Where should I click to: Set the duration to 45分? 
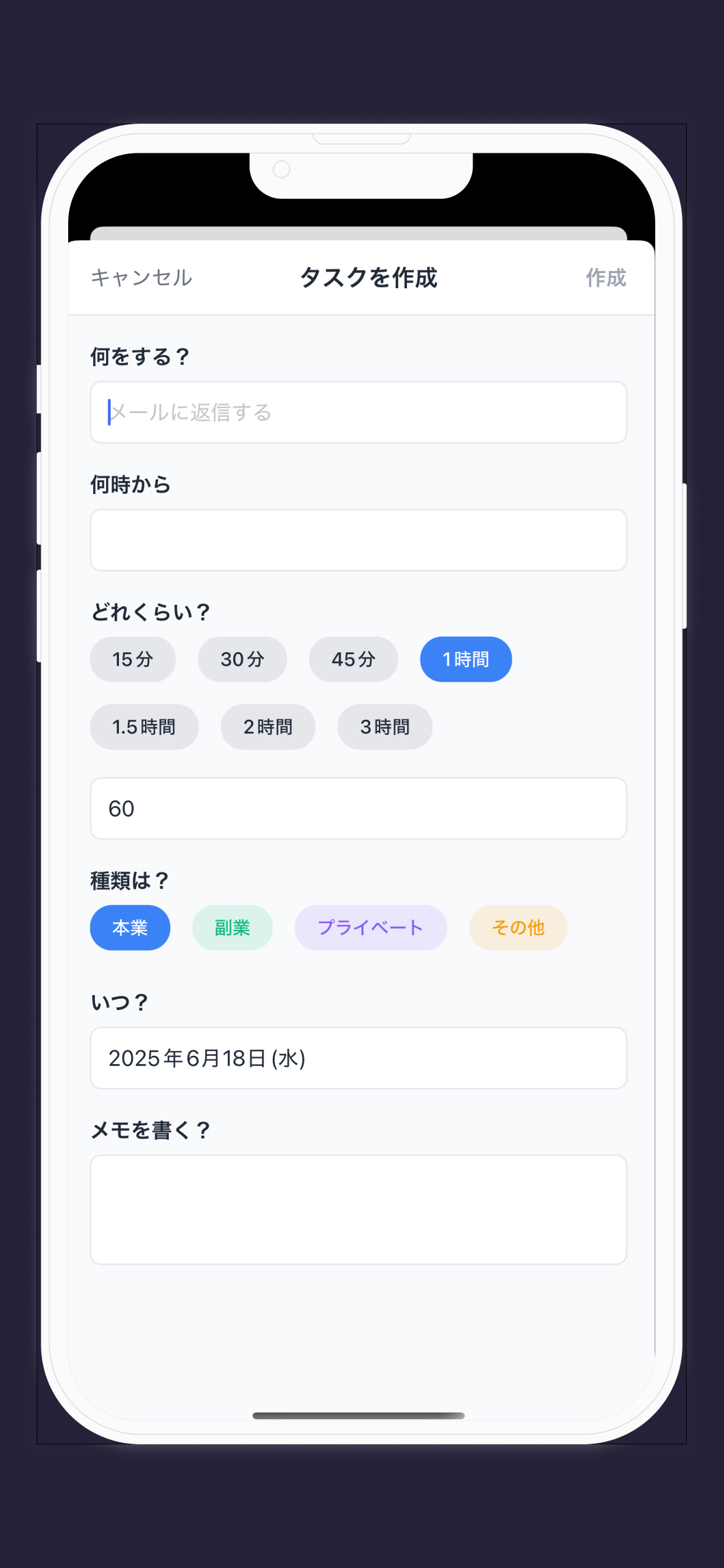click(353, 659)
